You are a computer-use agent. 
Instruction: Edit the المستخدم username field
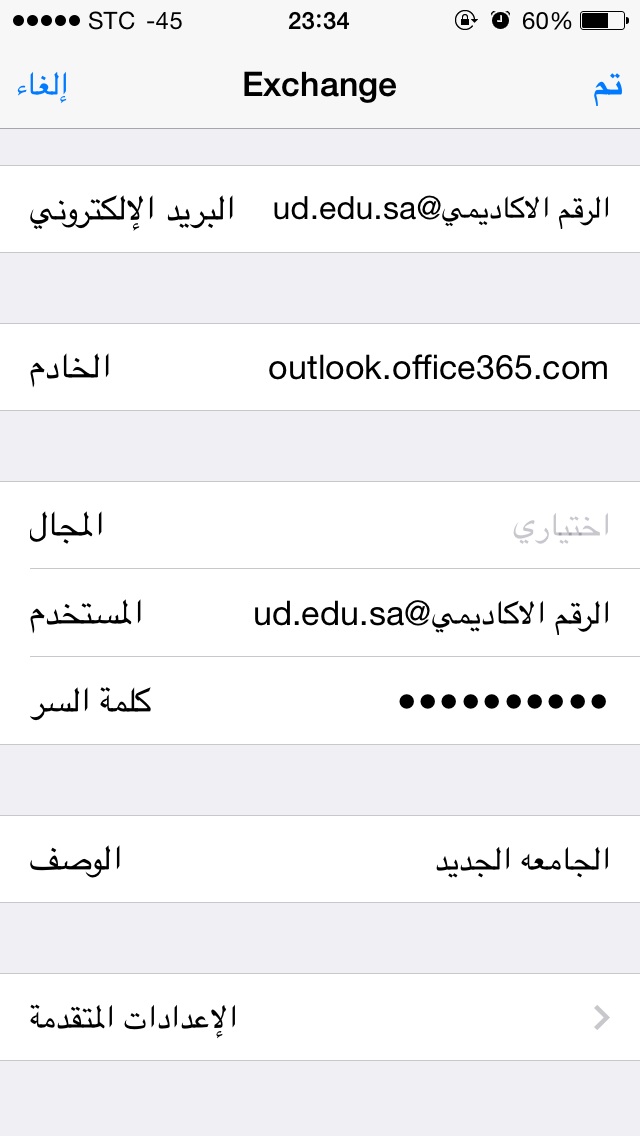(320, 613)
